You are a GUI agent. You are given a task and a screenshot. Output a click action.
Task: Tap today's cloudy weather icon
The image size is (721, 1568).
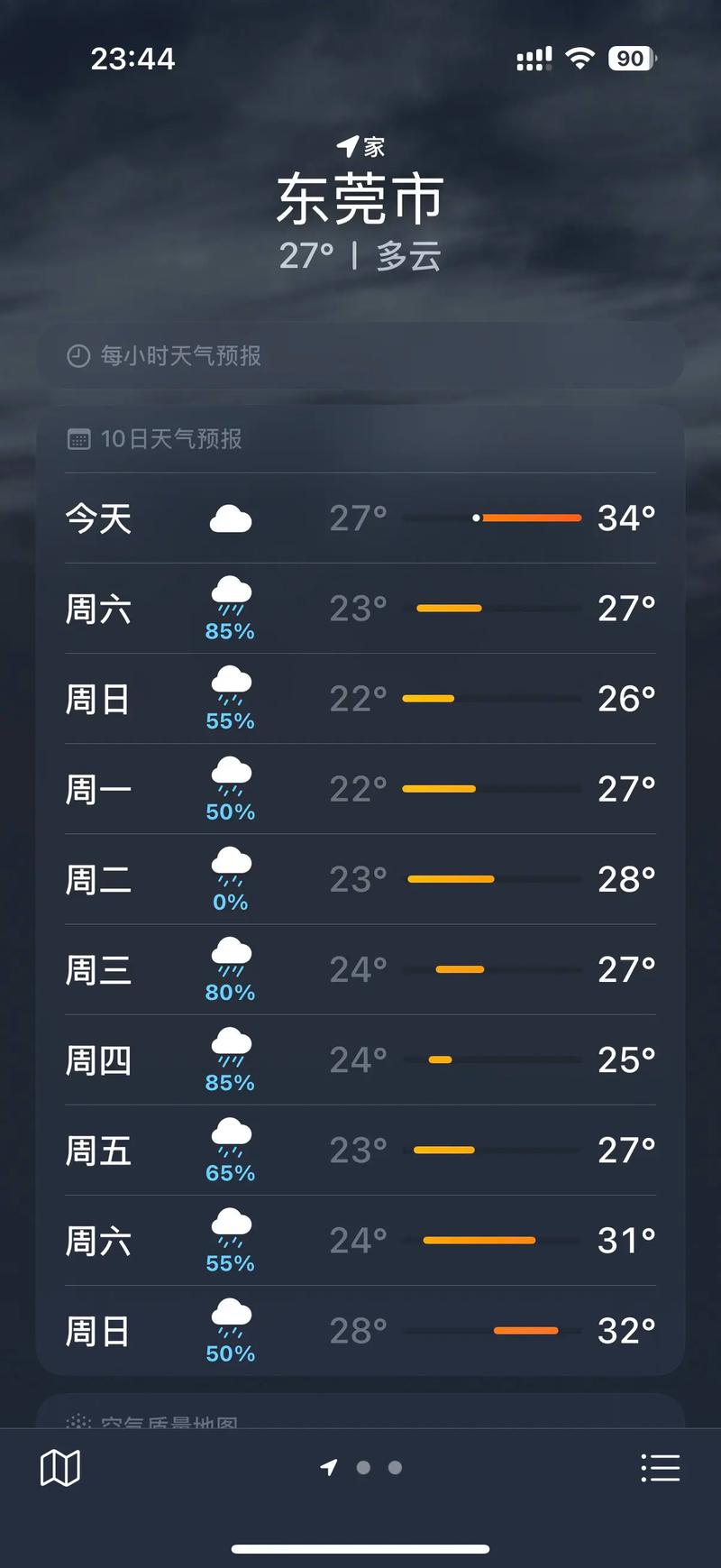coord(230,518)
